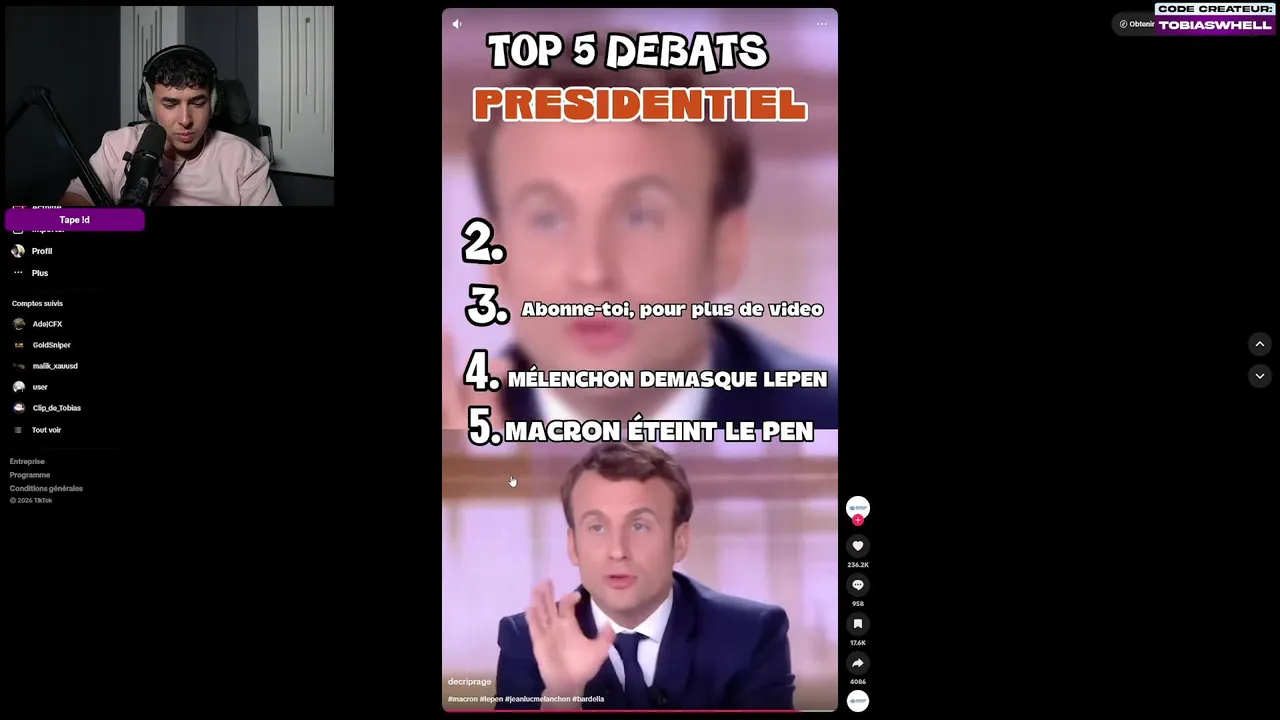Expand the Plus menu item

point(39,273)
